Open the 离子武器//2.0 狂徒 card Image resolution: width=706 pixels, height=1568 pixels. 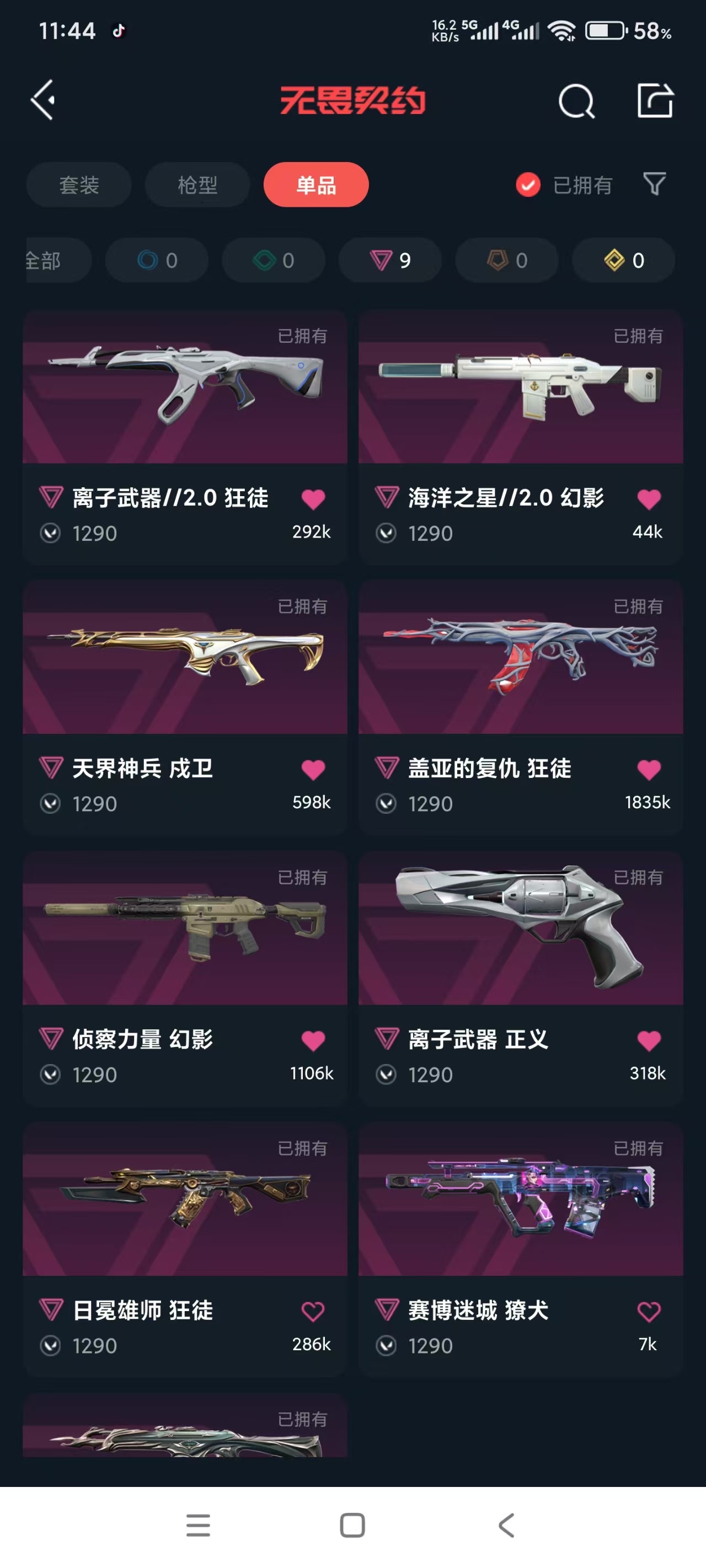[185, 390]
